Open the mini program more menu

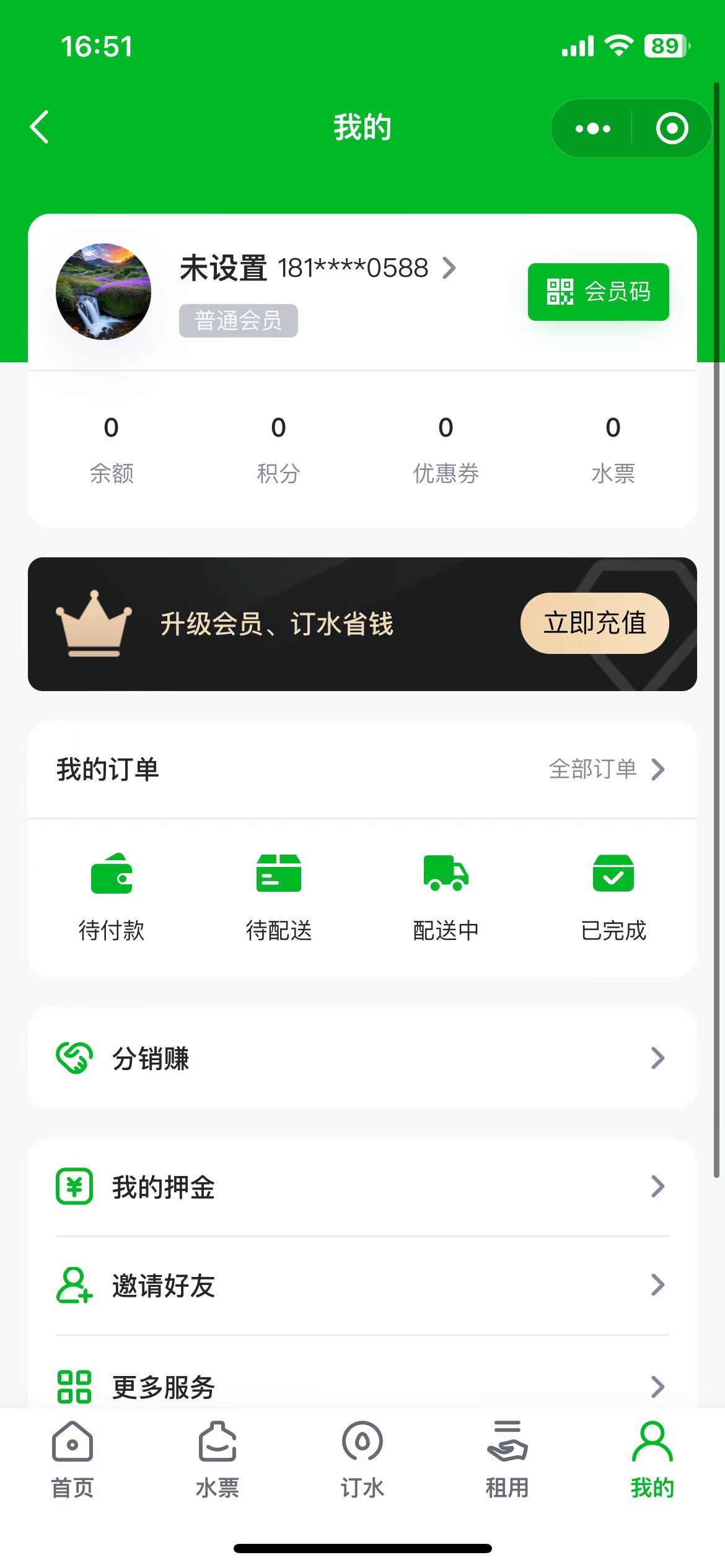pyautogui.click(x=592, y=129)
